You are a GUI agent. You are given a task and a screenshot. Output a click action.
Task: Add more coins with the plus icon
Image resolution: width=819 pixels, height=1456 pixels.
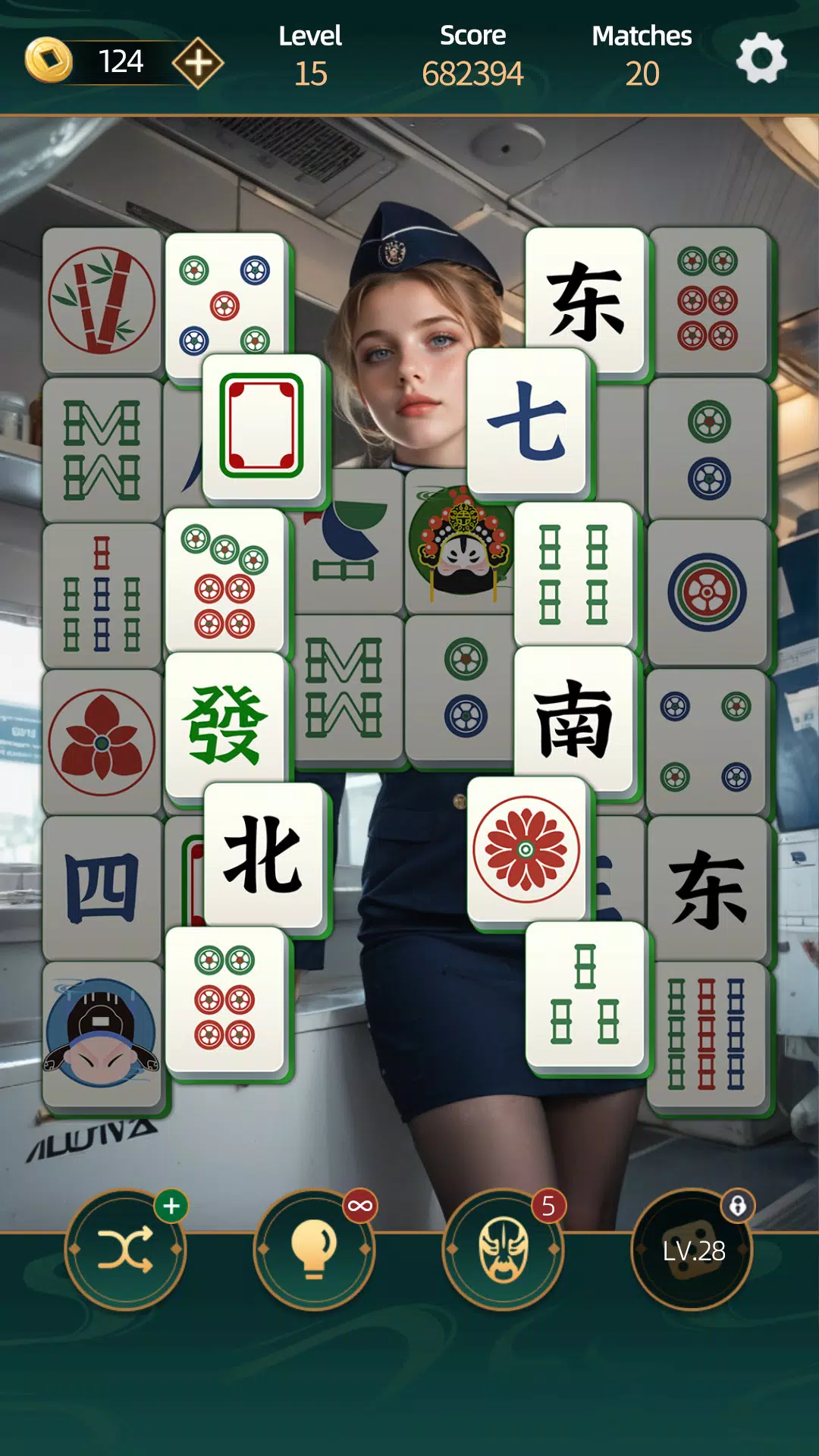coord(198,62)
